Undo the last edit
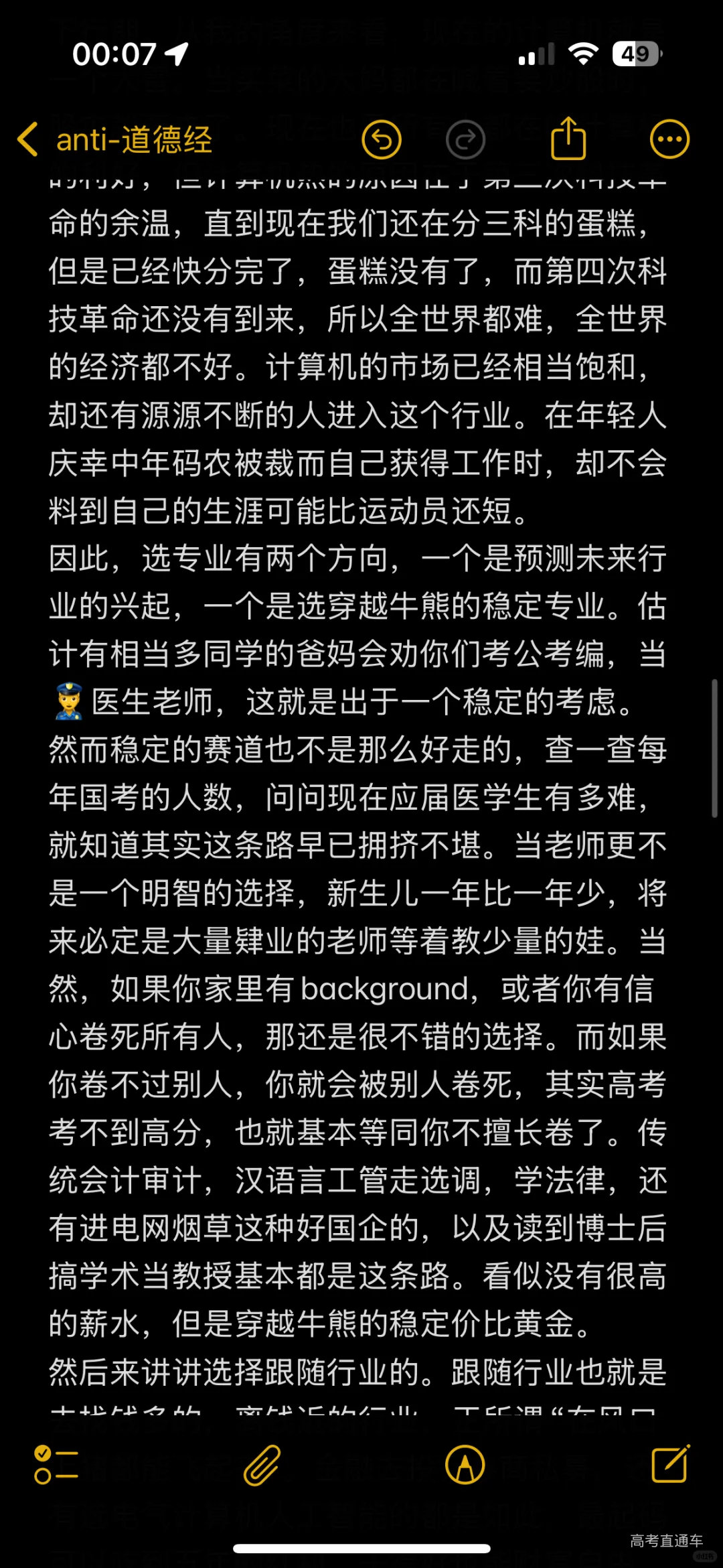 pyautogui.click(x=382, y=140)
